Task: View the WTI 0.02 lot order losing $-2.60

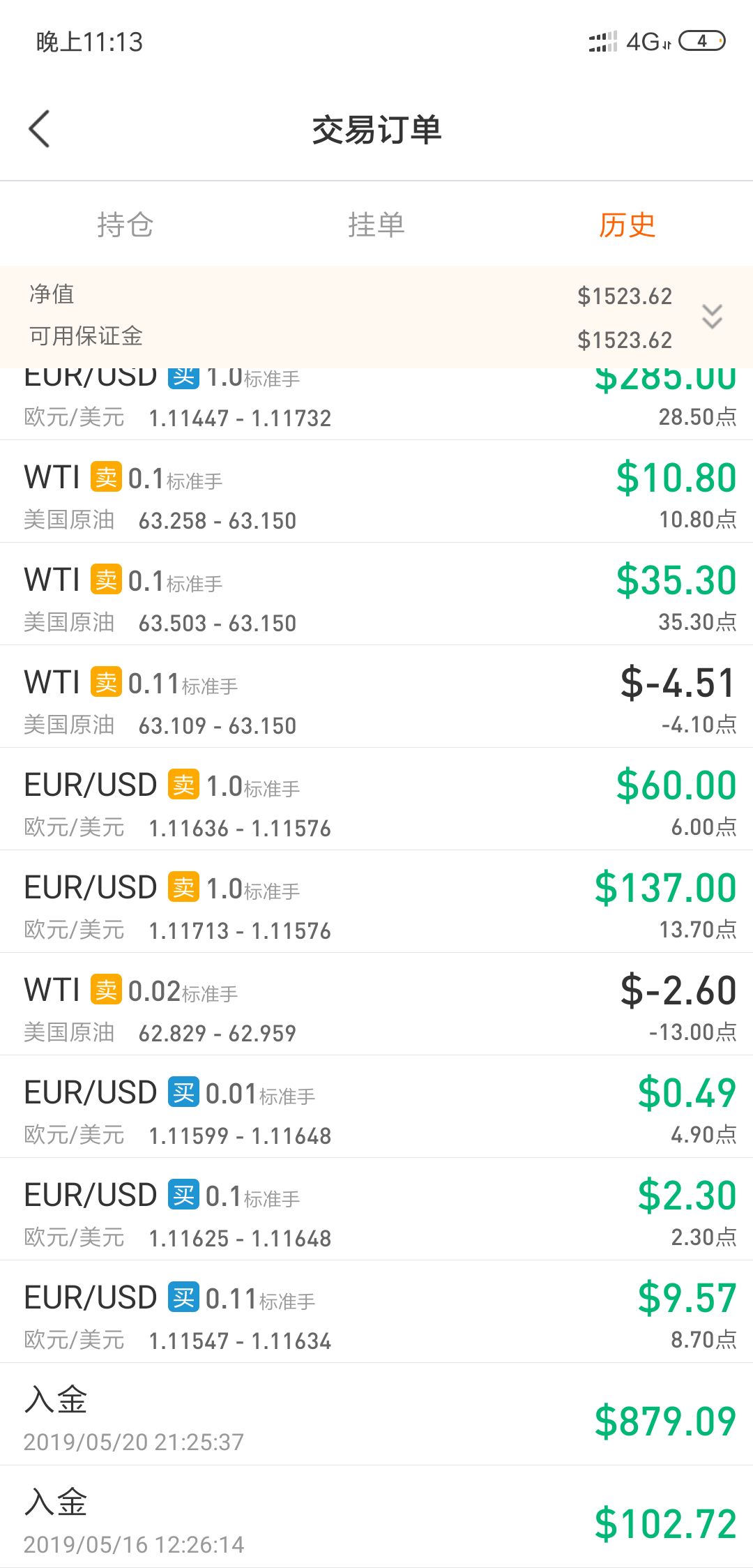Action: point(376,1004)
